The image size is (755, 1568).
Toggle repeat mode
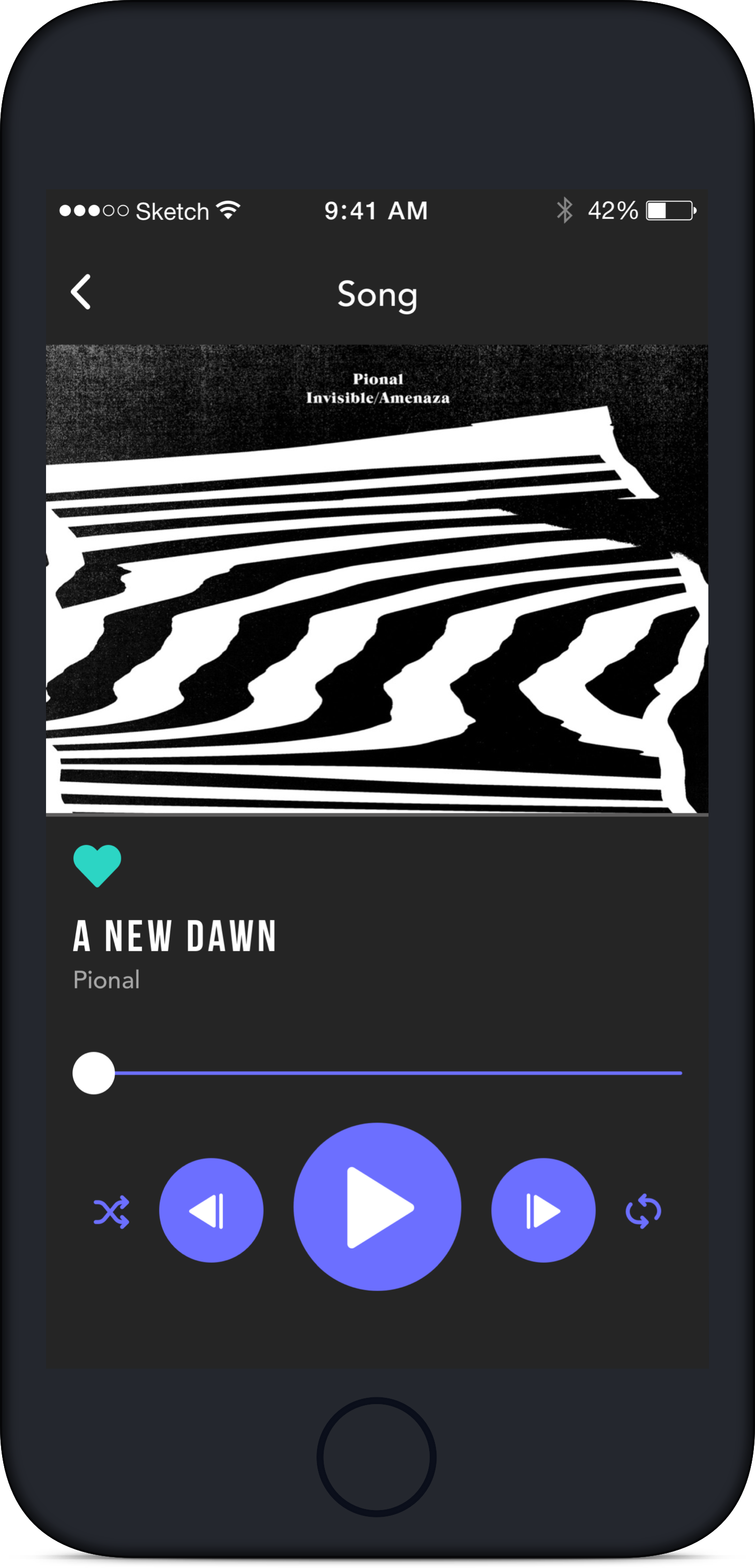[x=643, y=1212]
